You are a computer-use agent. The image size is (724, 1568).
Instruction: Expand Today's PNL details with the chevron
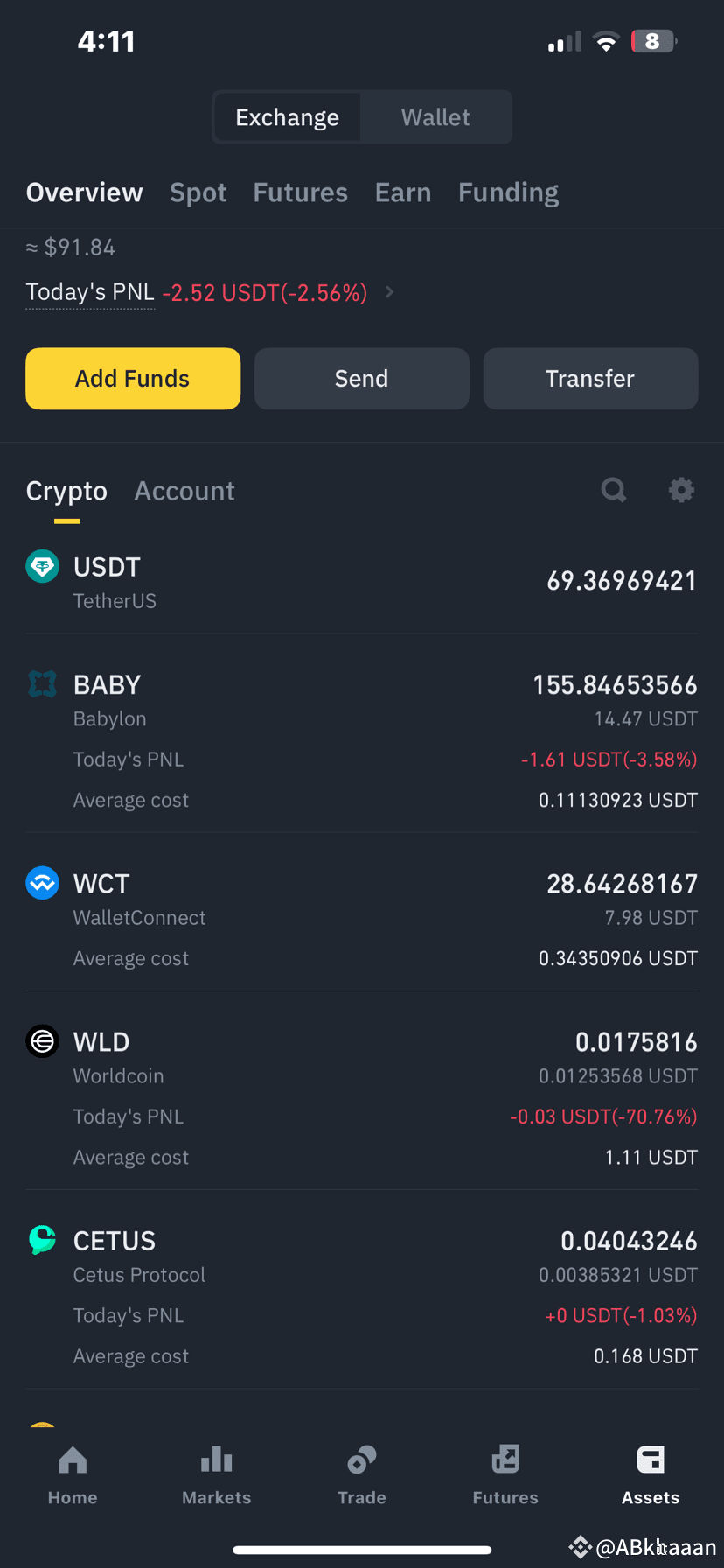point(389,292)
